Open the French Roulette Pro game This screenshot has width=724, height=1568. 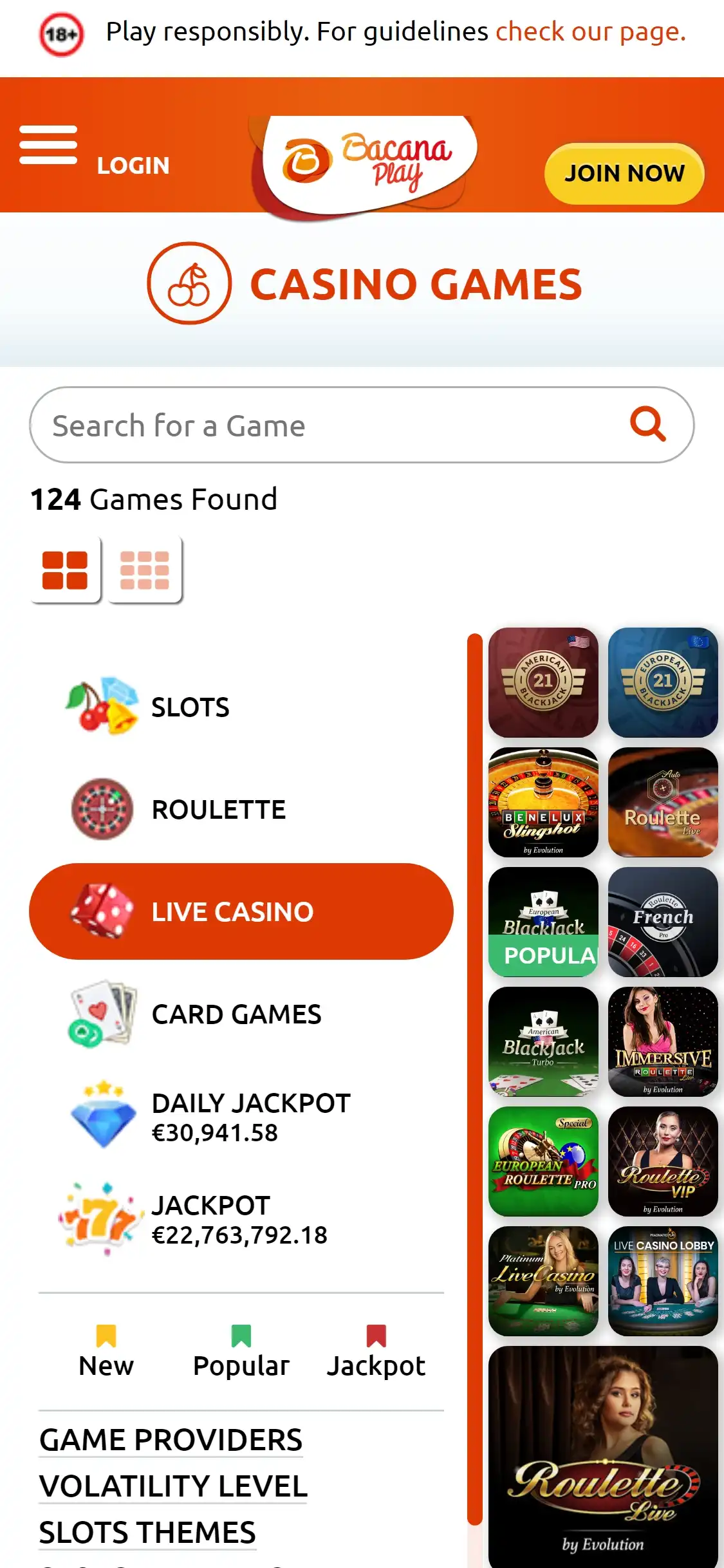coord(663,922)
